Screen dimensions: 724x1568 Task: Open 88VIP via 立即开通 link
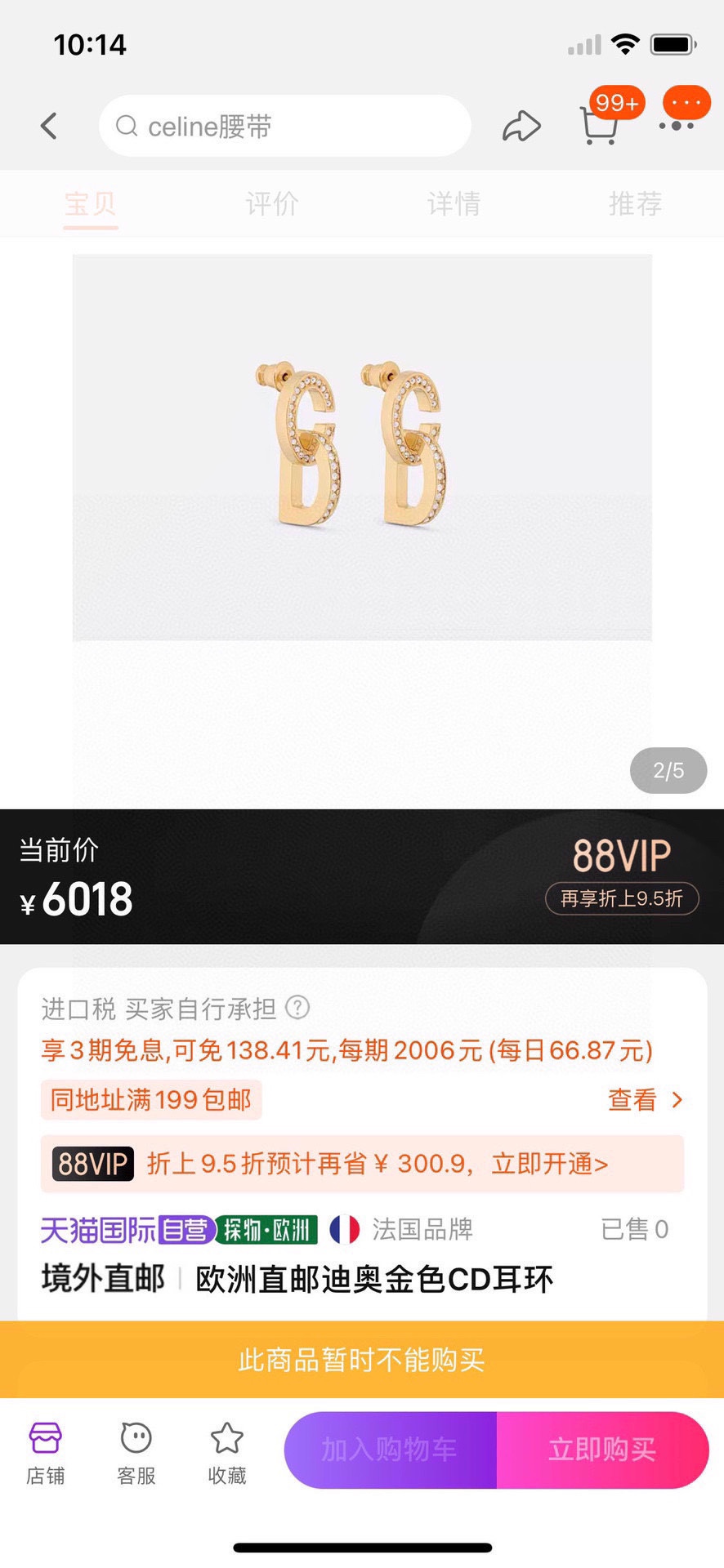(550, 1164)
